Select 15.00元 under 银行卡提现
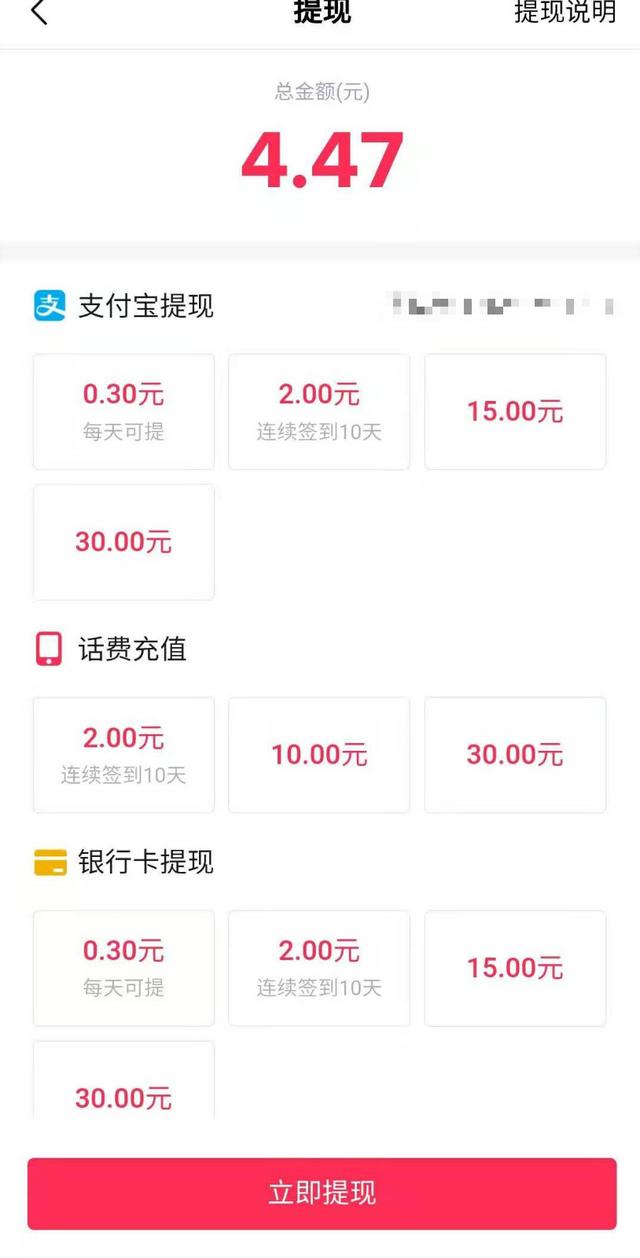Screen dimensions: 640x1258 pyautogui.click(x=515, y=967)
